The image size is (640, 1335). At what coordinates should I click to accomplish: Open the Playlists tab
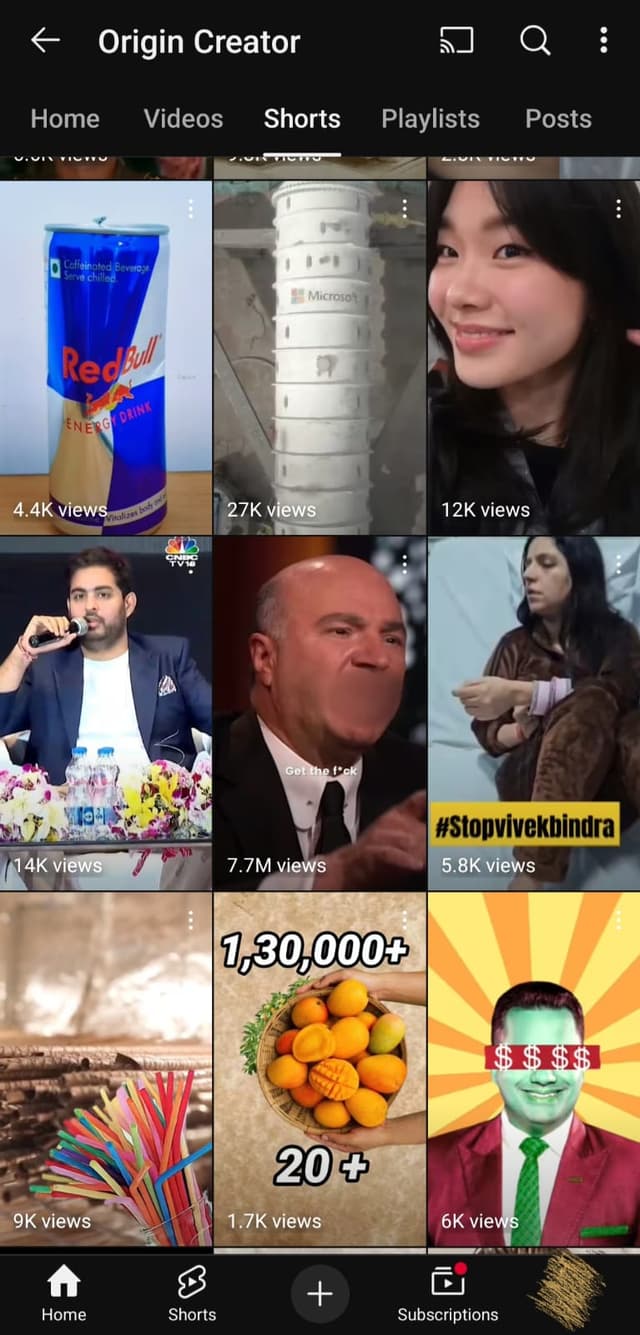coord(430,119)
